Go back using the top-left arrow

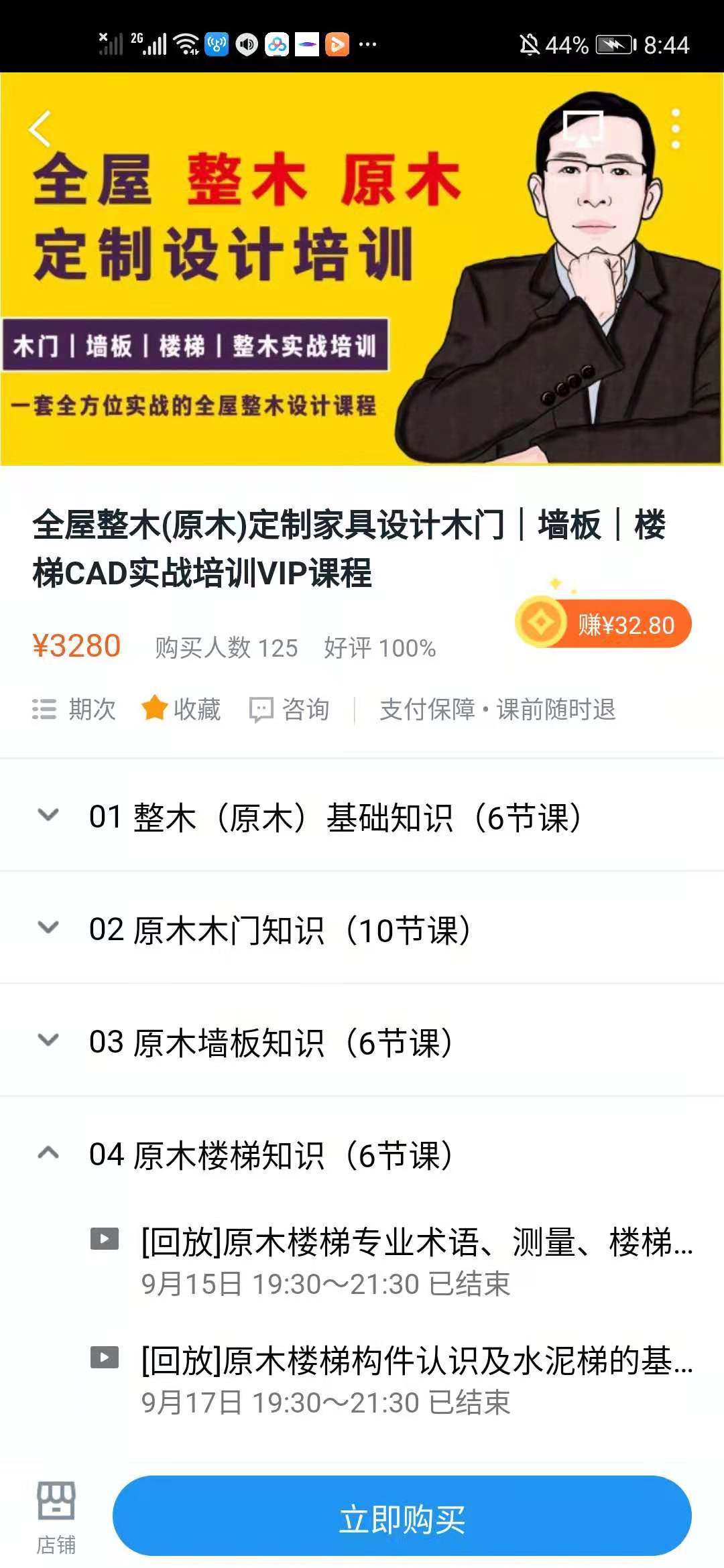tap(40, 129)
